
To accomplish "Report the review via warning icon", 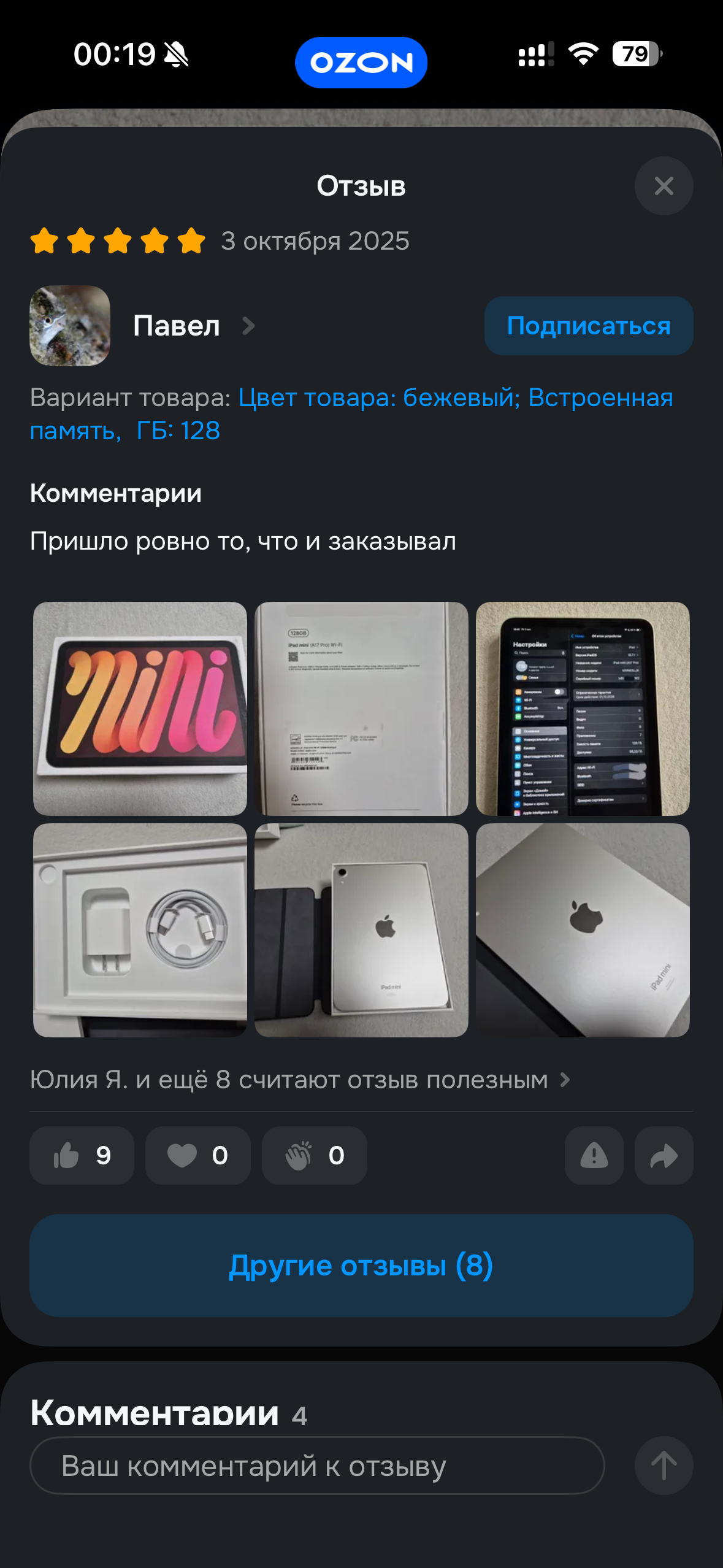I will pyautogui.click(x=593, y=1155).
